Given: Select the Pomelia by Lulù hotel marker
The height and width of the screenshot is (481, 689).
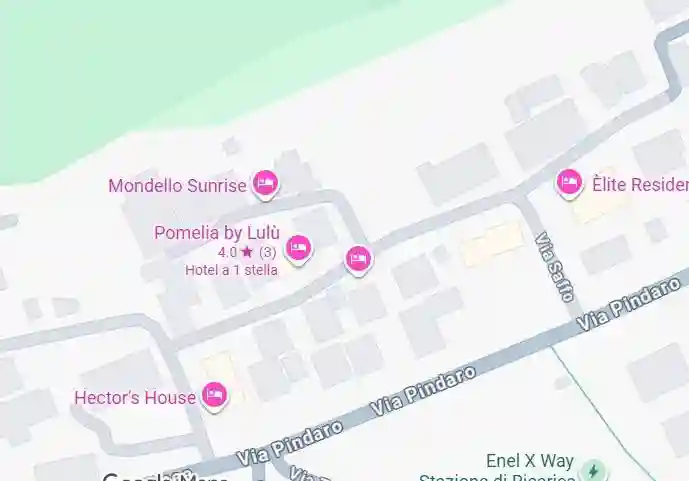Looking at the screenshot, I should tap(298, 247).
